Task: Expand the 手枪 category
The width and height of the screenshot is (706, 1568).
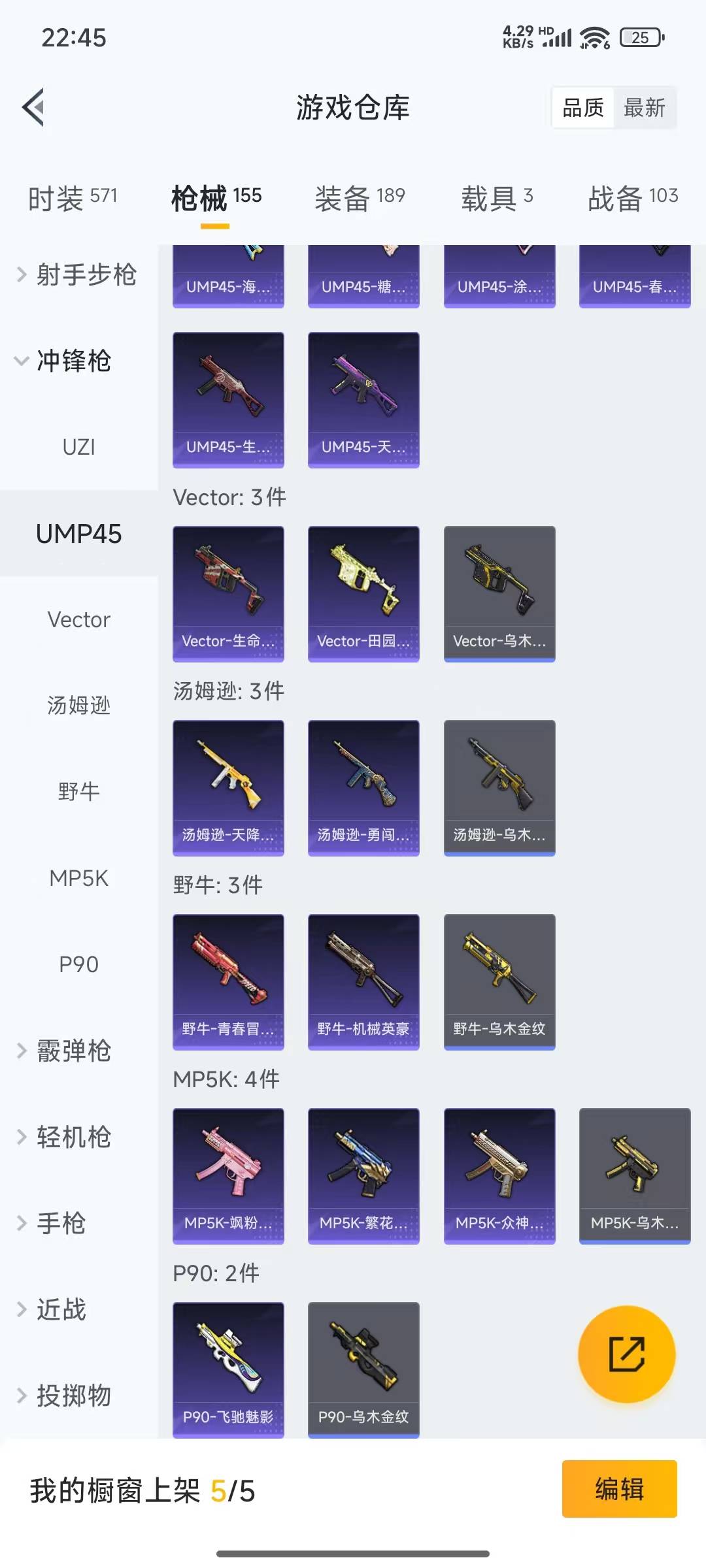Action: pos(62,1224)
